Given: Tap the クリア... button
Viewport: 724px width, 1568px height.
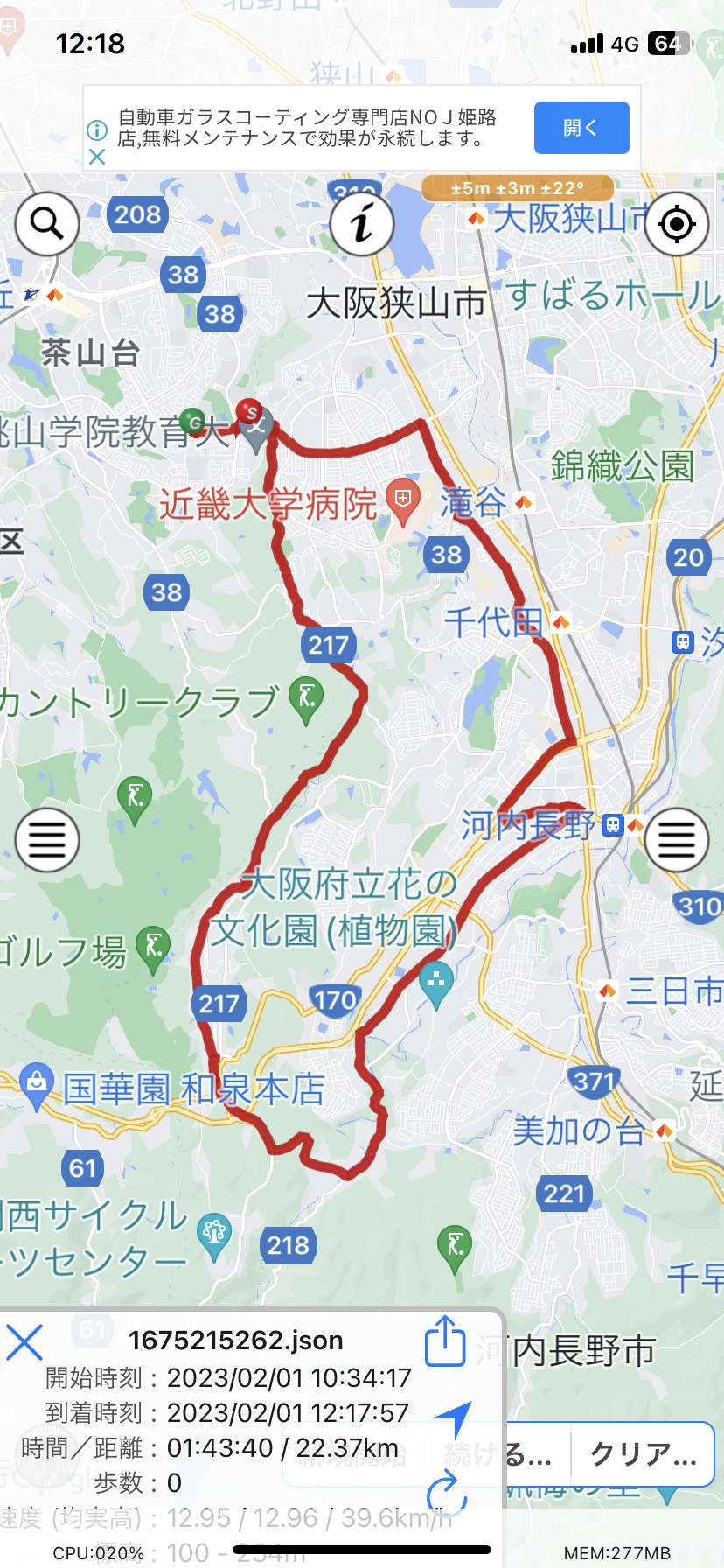Looking at the screenshot, I should [x=644, y=1454].
